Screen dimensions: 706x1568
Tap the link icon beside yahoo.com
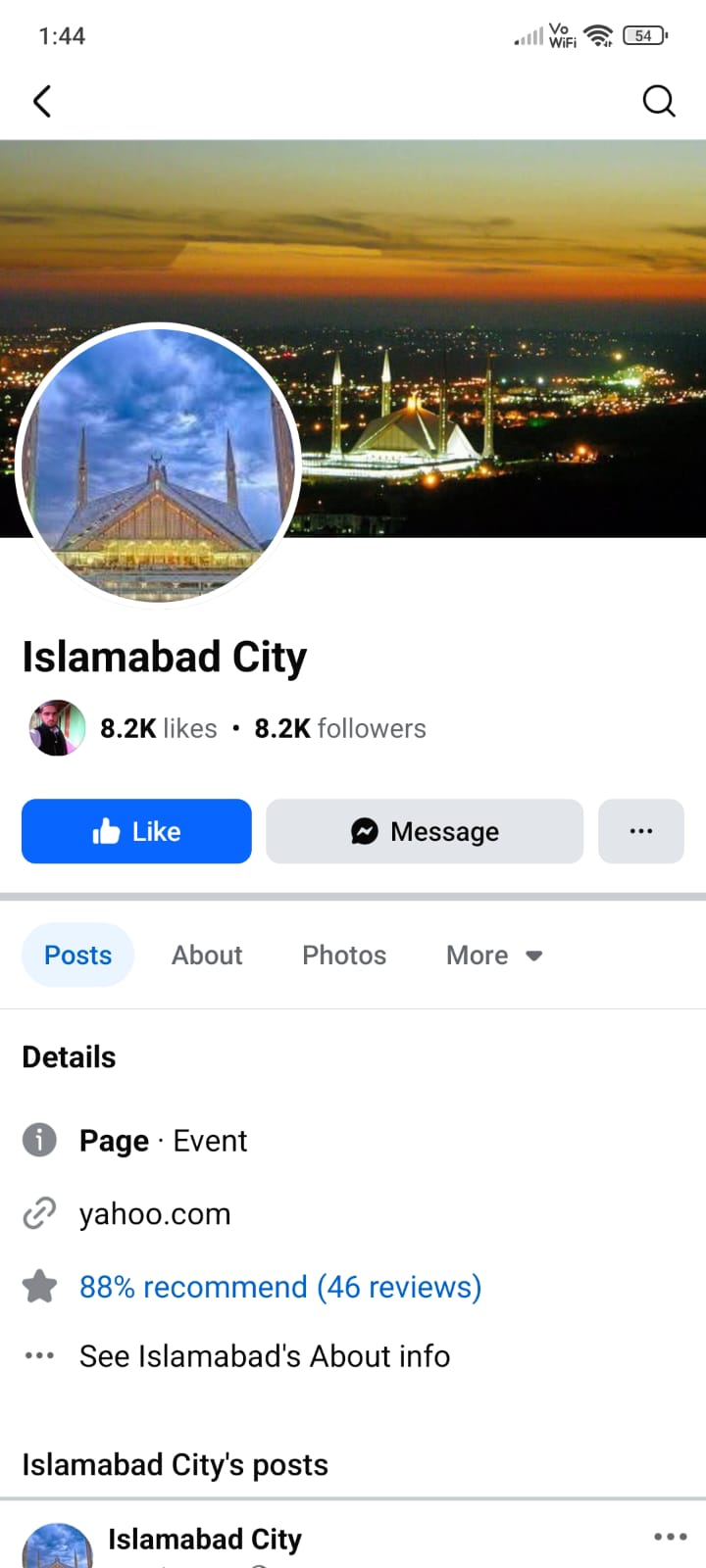39,1213
